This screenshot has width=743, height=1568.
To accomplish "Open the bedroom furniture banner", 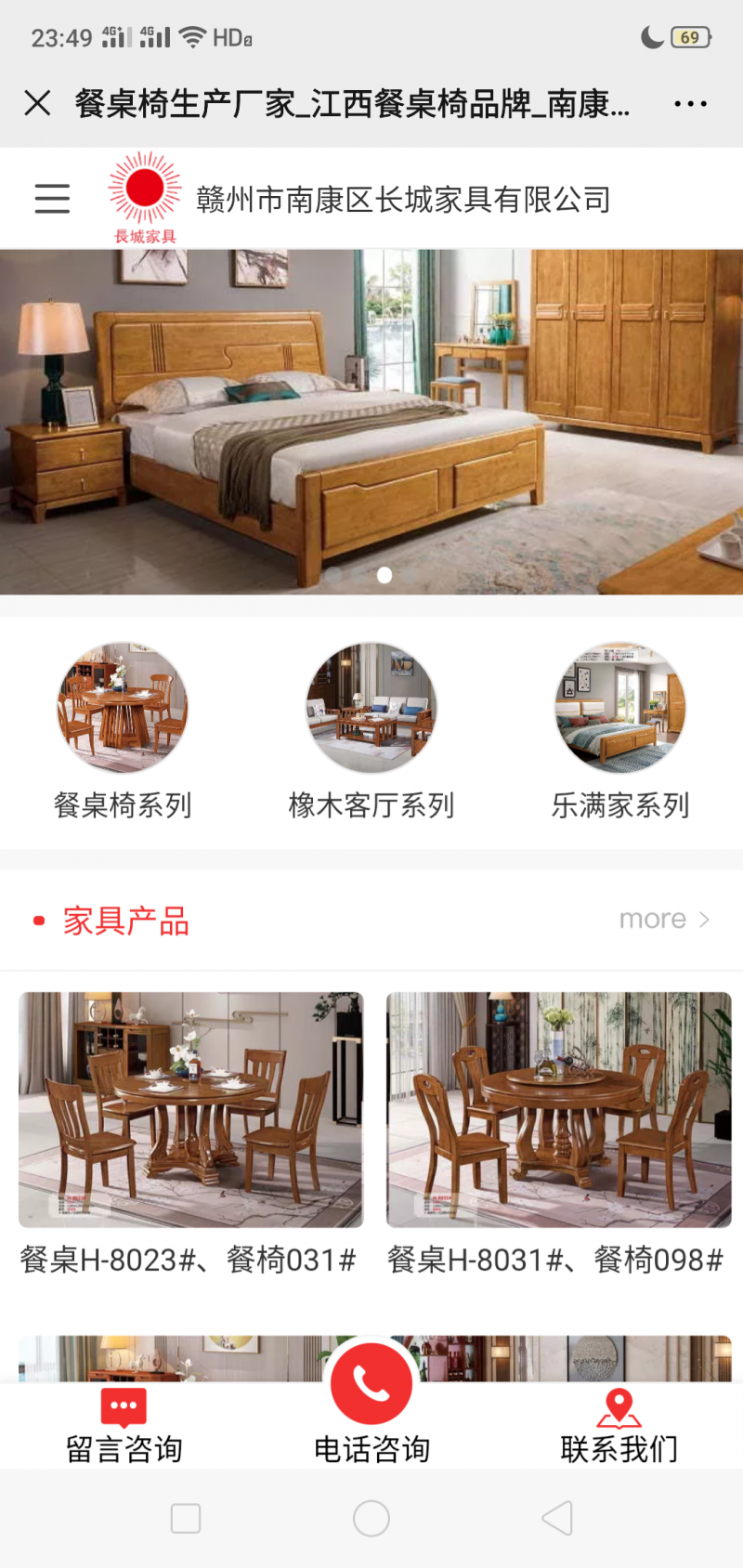I will (371, 421).
